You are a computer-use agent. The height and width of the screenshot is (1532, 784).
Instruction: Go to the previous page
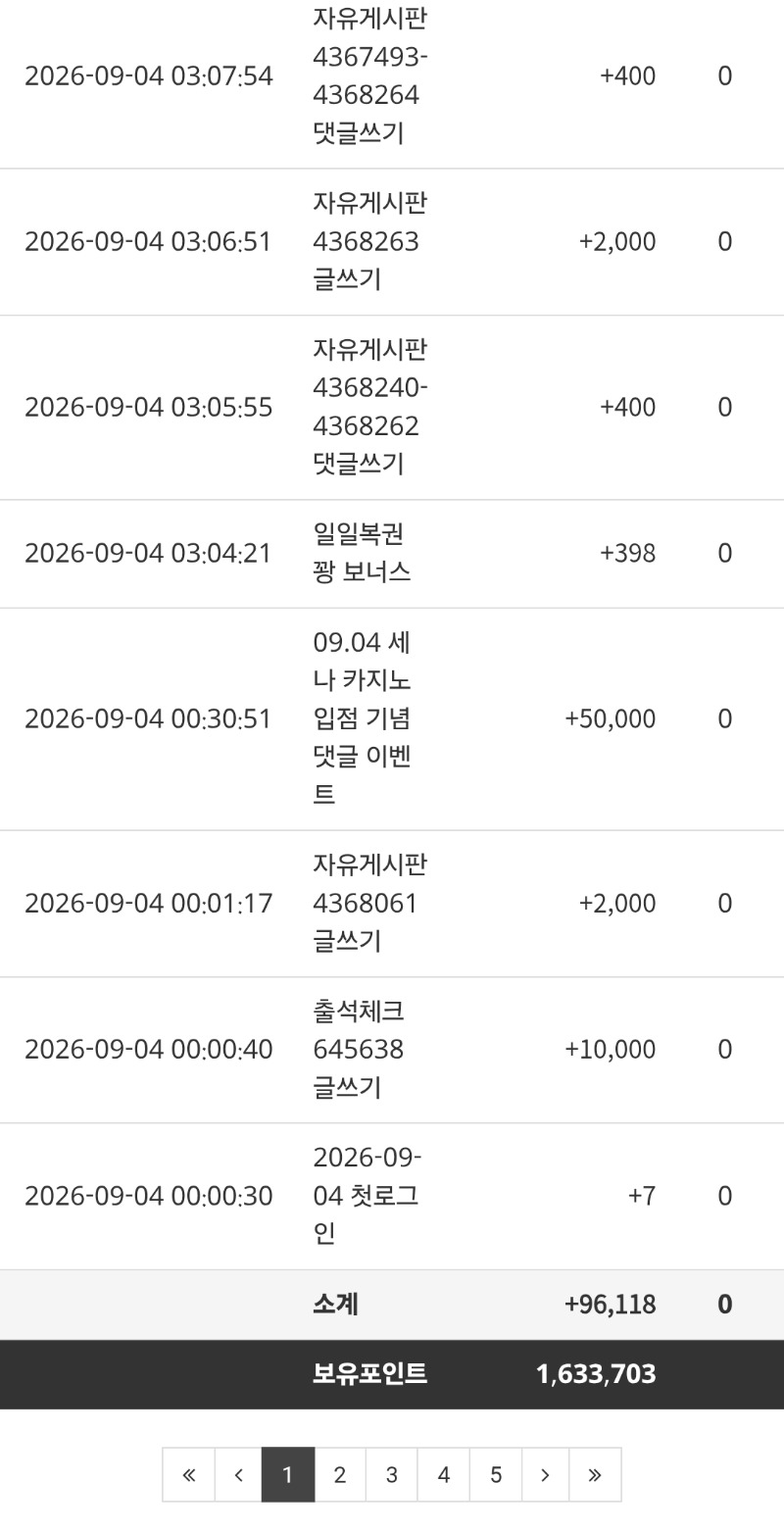point(239,1474)
